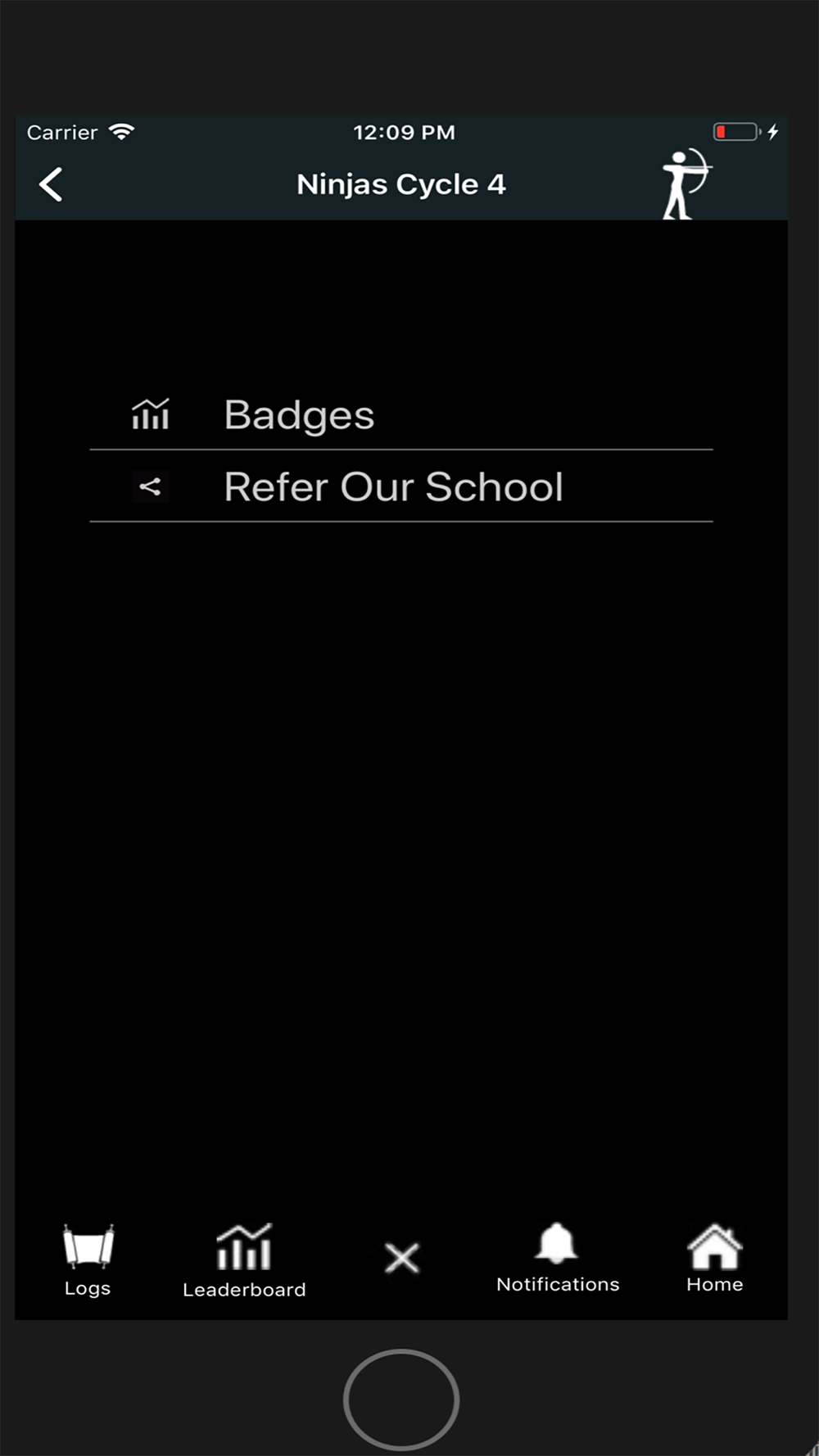The height and width of the screenshot is (1456, 819).
Task: Tap the archer icon in the header
Action: coord(685,184)
